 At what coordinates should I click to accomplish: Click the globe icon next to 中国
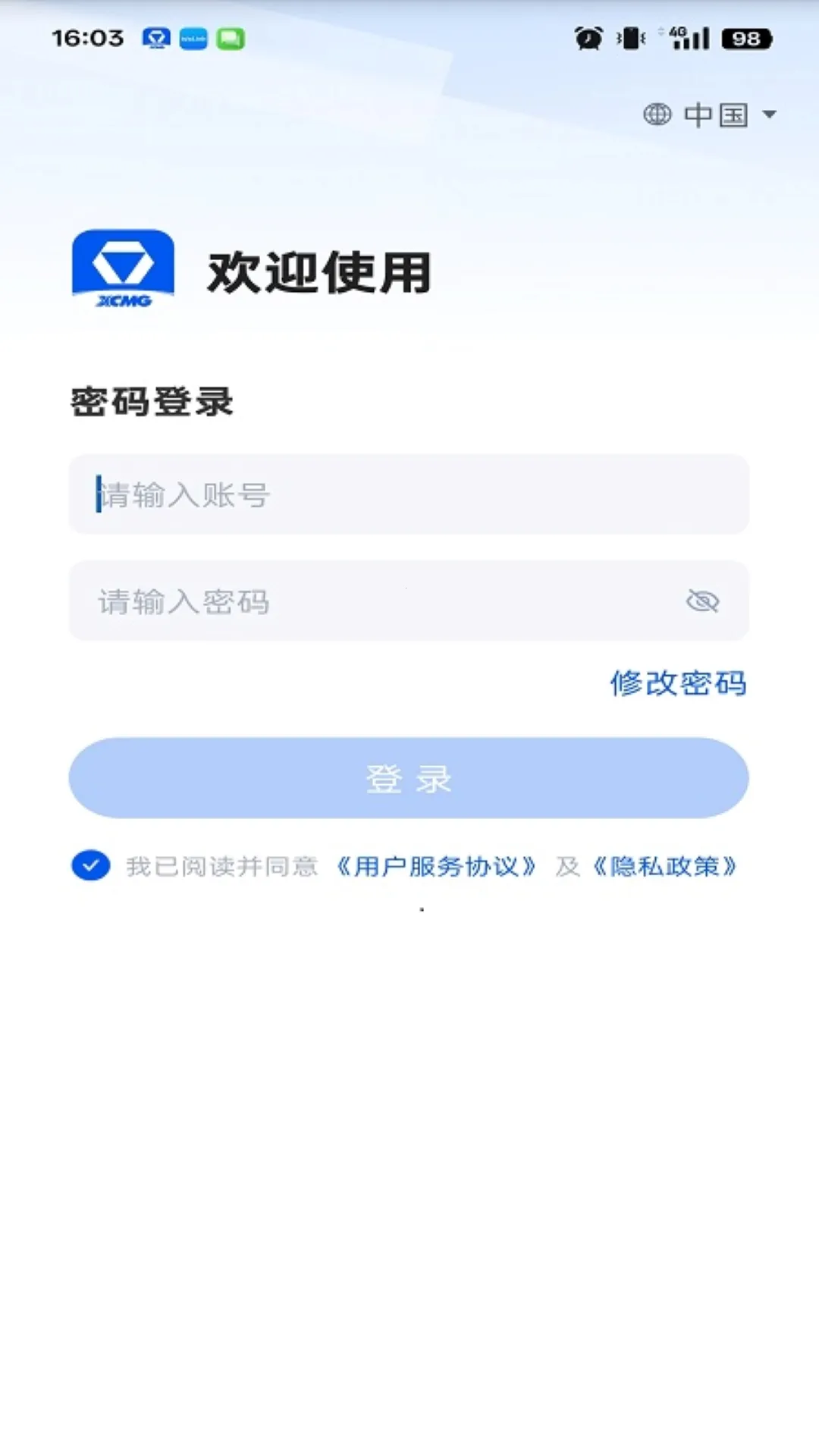(x=657, y=115)
